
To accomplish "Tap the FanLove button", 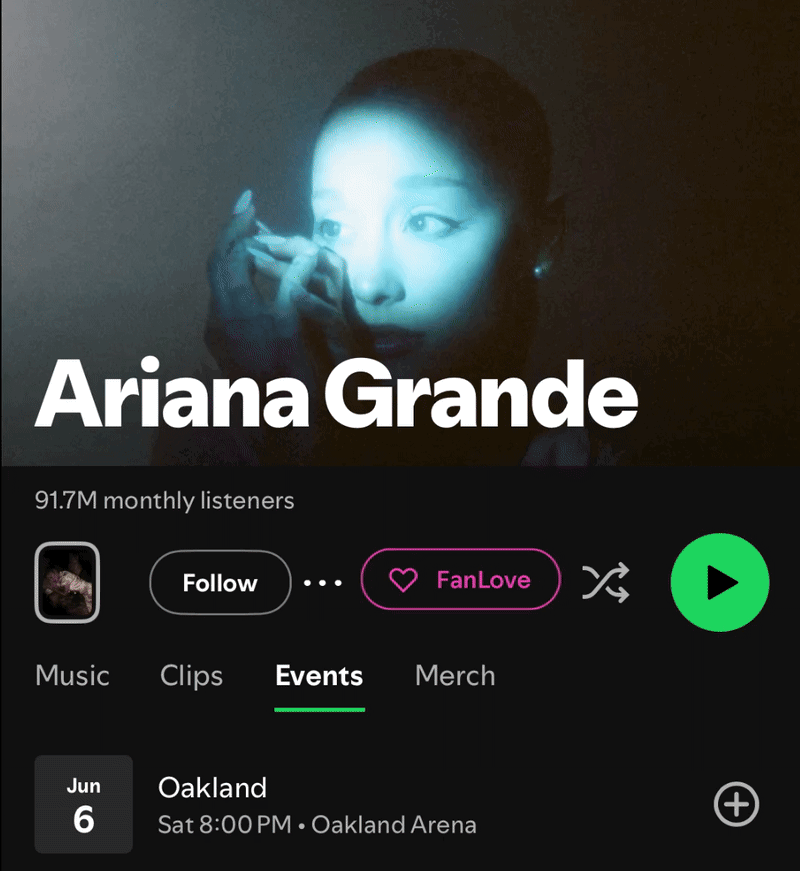I will point(461,579).
